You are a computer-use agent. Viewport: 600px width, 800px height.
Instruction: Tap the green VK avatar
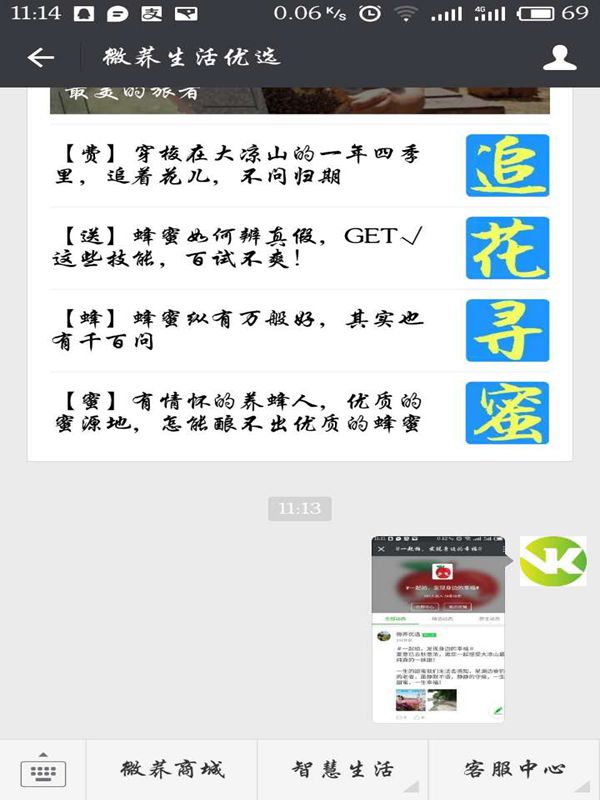pos(553,561)
